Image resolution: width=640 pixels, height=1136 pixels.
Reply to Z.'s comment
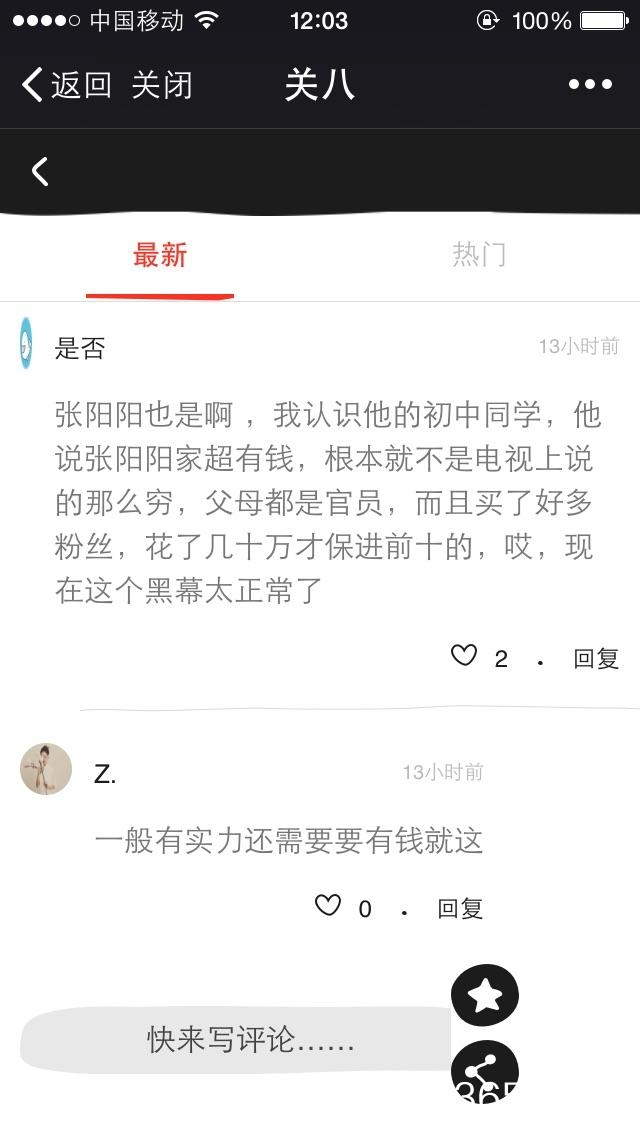pyautogui.click(x=460, y=908)
